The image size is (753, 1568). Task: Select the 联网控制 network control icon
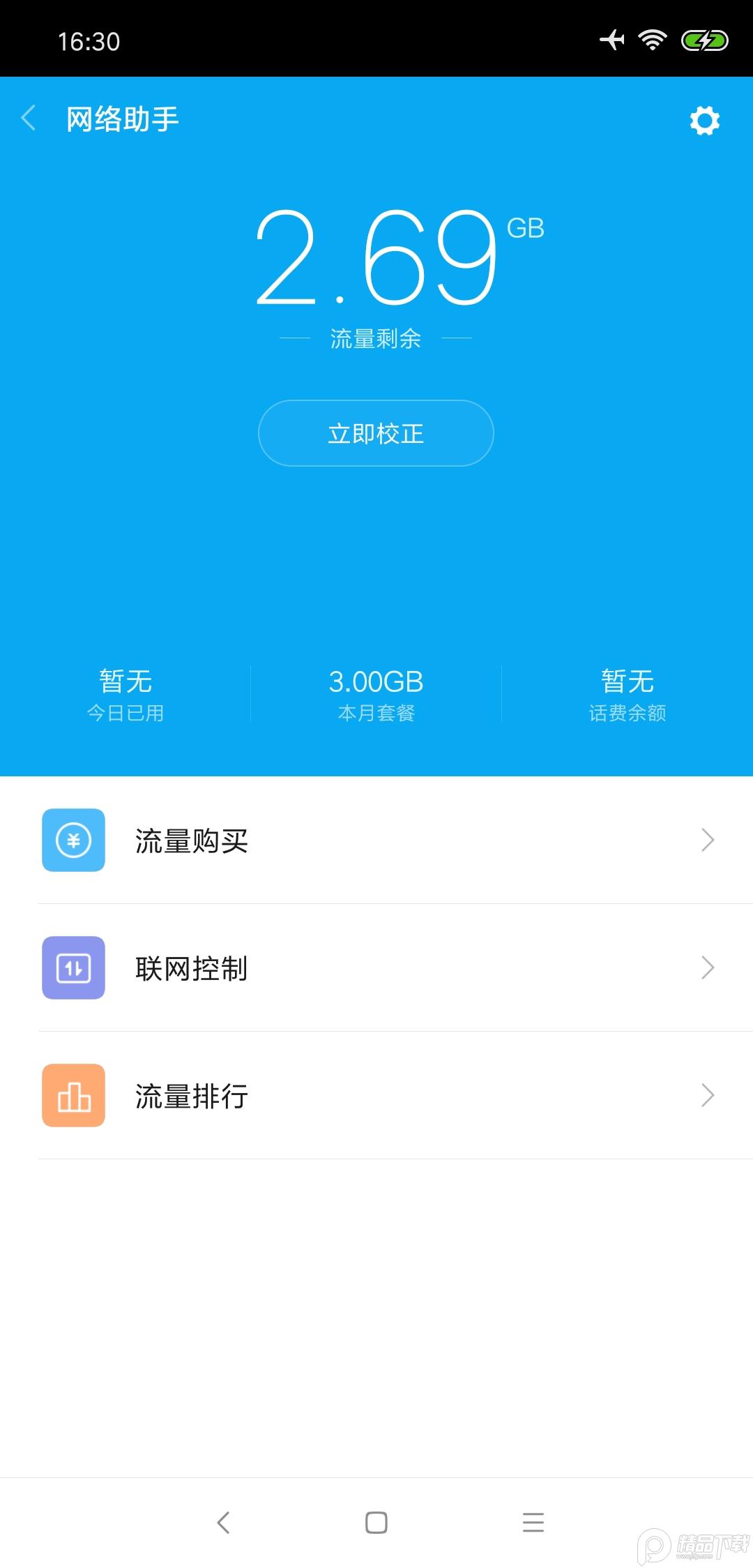pos(73,967)
